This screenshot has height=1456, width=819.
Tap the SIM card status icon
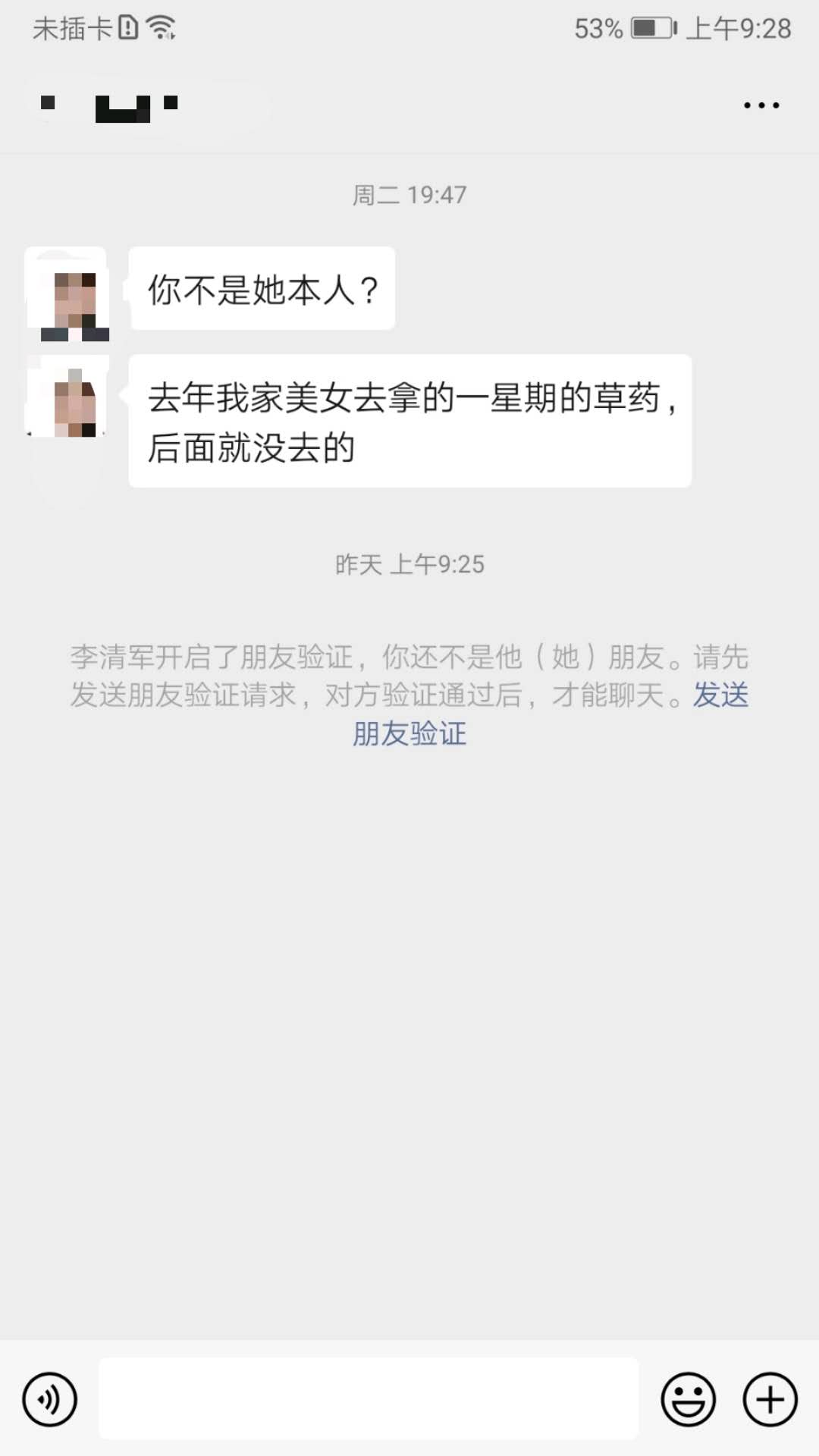(127, 29)
